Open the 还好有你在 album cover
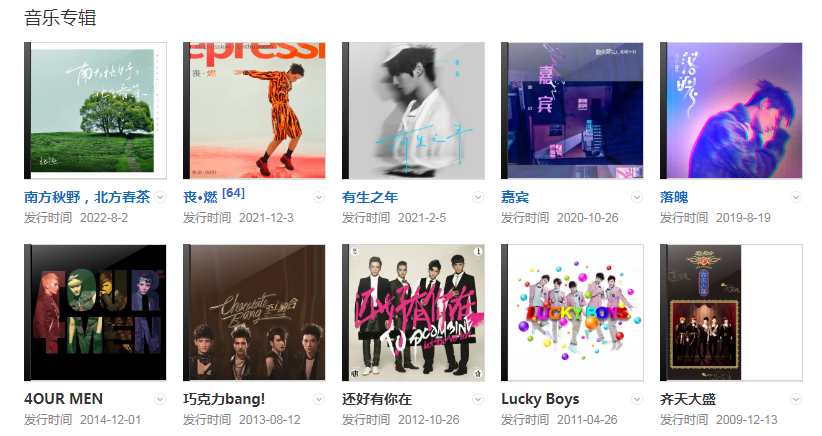The height and width of the screenshot is (436, 822). (413, 312)
